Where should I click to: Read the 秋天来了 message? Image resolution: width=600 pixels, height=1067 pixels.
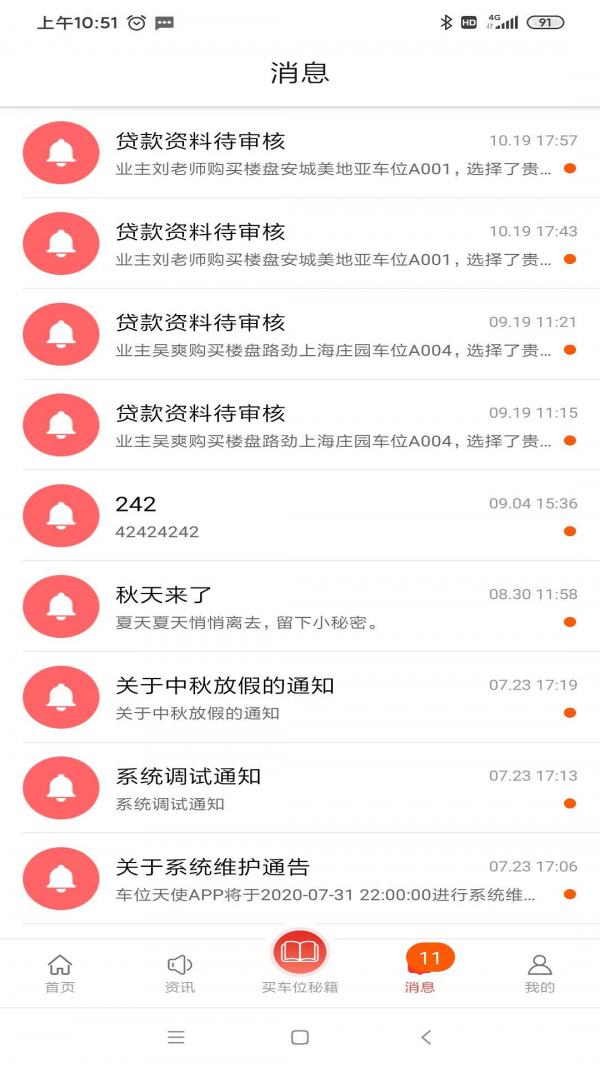coord(300,608)
